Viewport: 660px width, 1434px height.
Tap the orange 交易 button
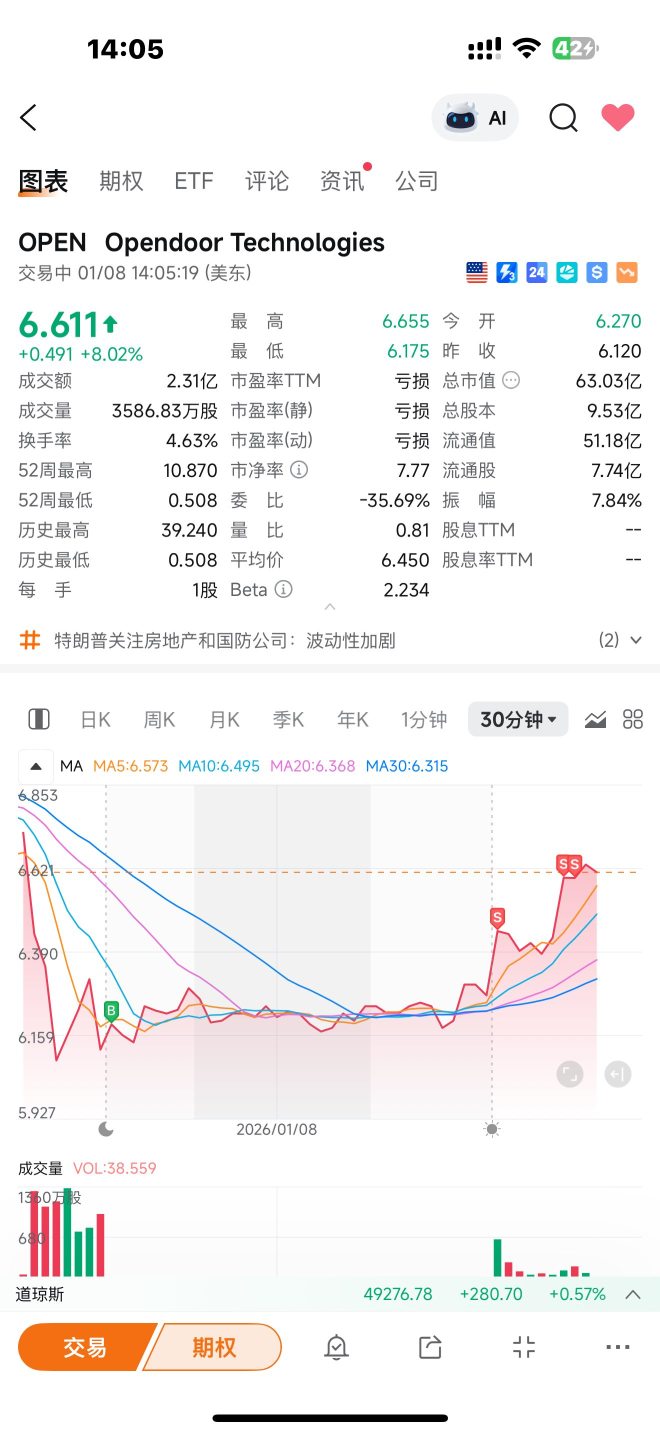[85, 1347]
